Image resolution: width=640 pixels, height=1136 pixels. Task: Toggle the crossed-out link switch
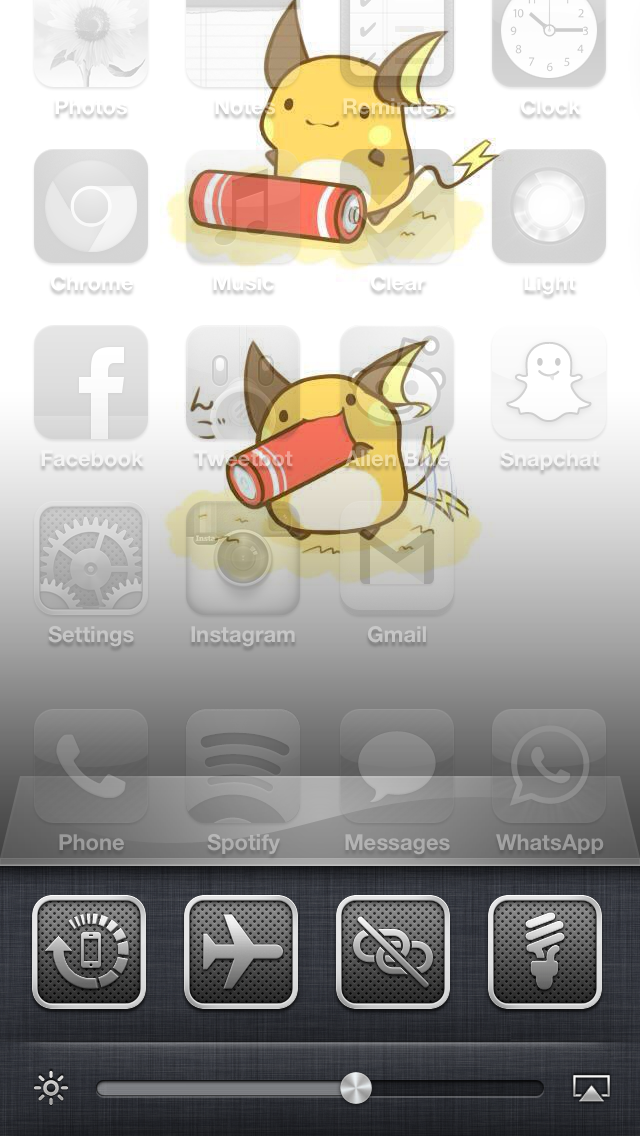(x=393, y=951)
